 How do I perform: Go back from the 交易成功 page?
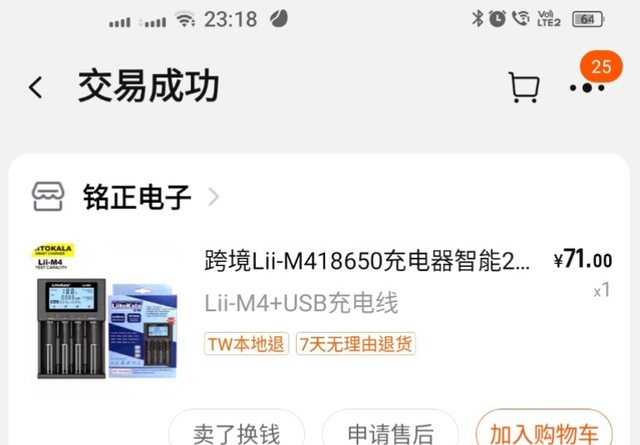coord(36,88)
